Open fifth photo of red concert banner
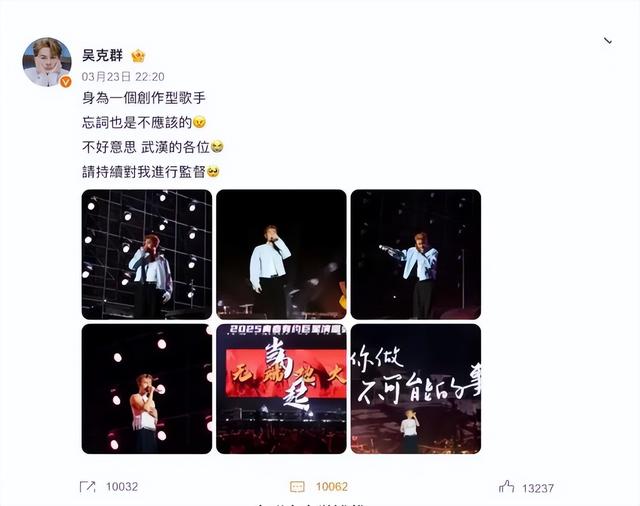 pos(281,388)
